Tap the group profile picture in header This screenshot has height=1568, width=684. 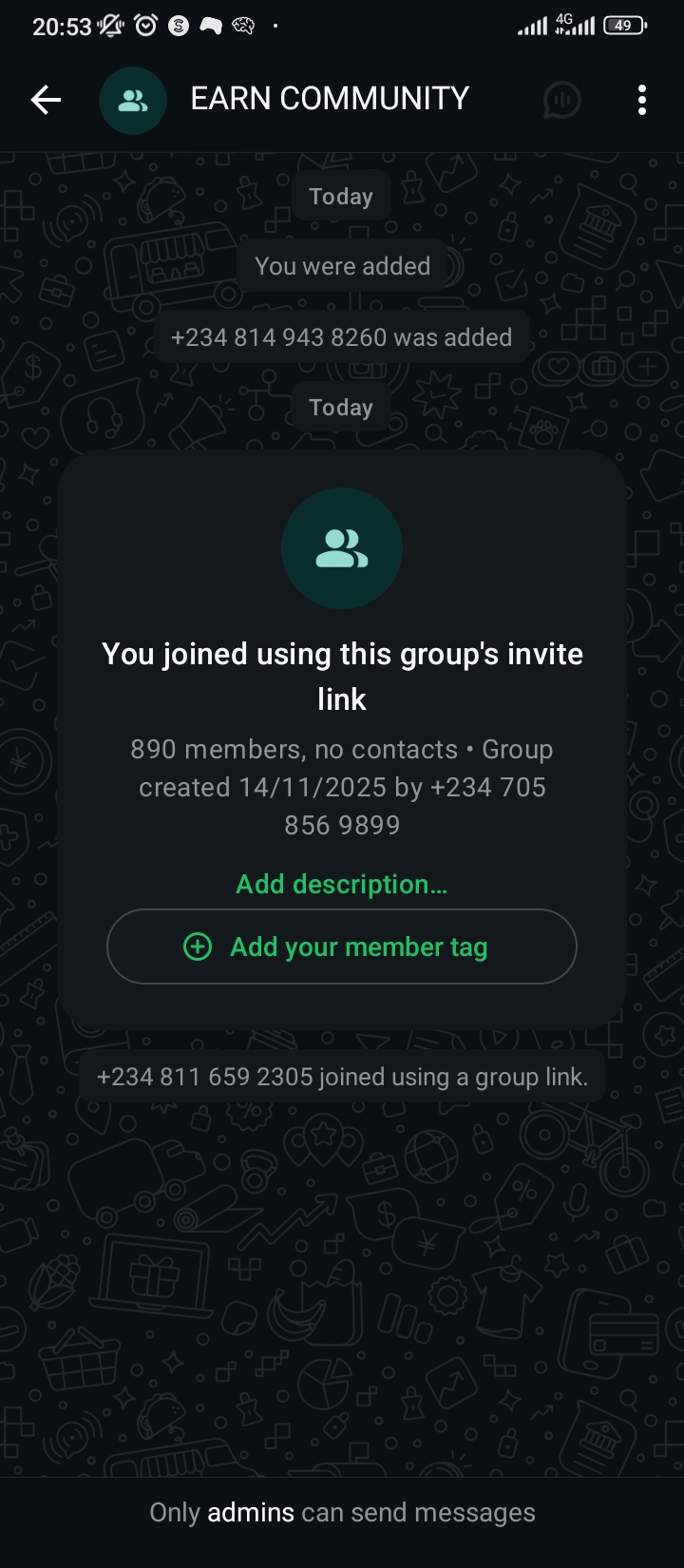133,101
